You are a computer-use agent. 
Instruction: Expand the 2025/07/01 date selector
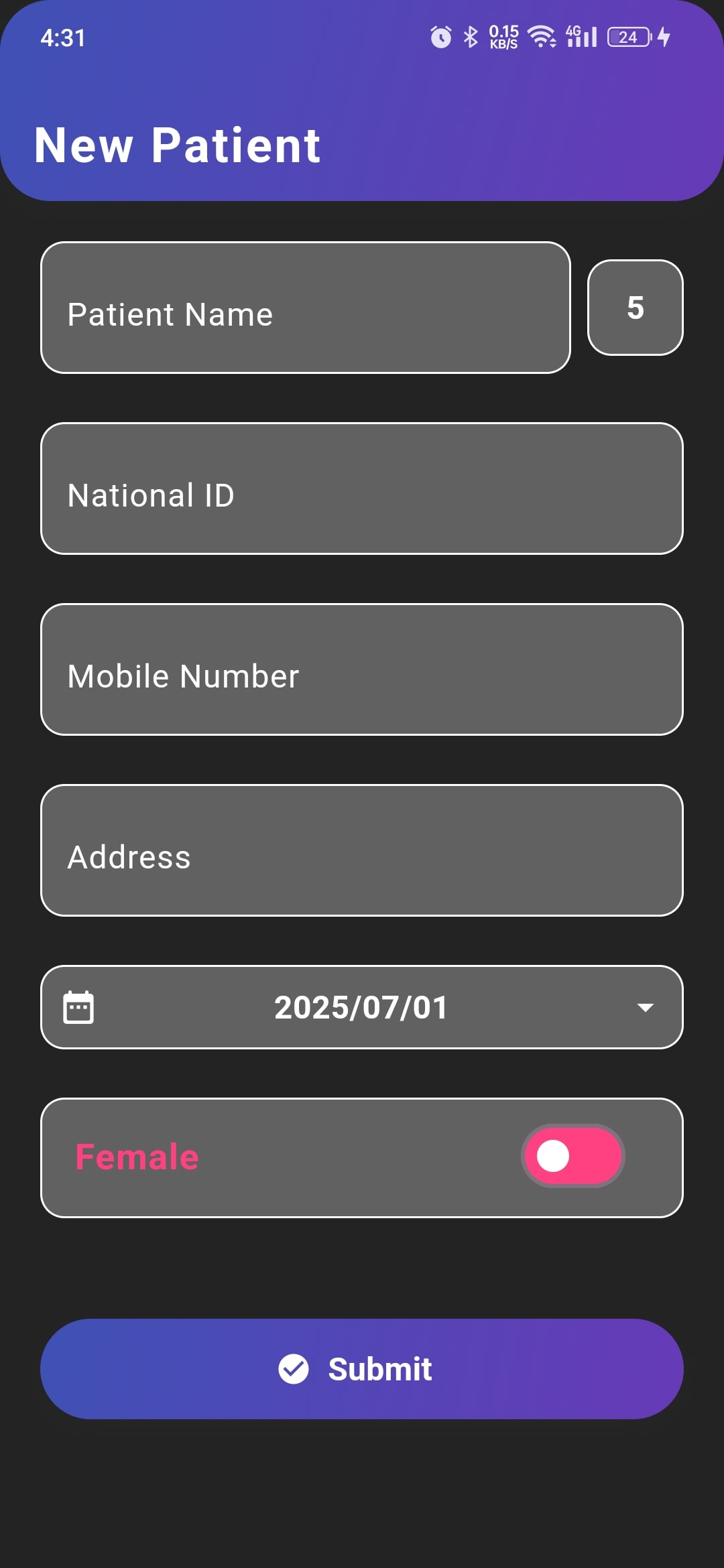click(362, 1007)
